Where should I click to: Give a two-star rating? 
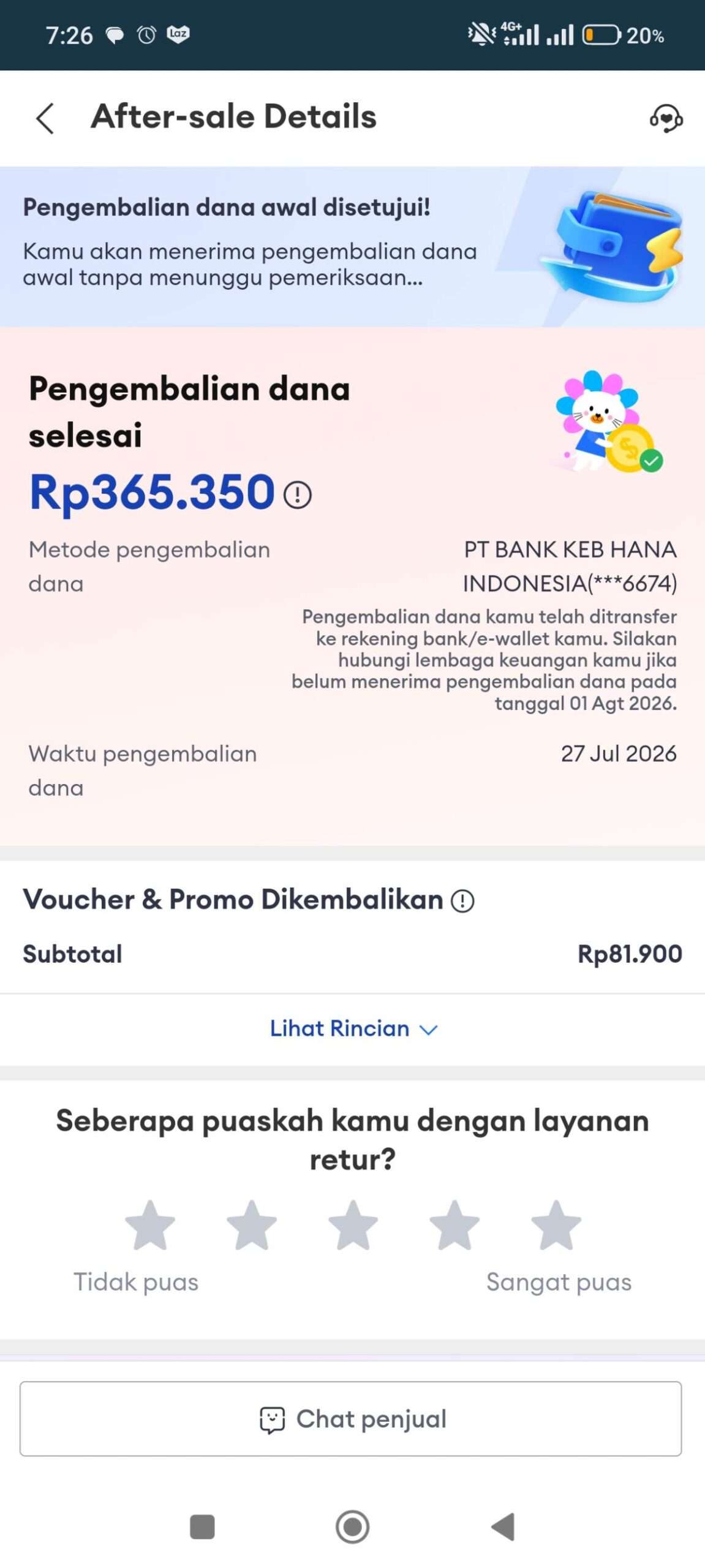pyautogui.click(x=252, y=1224)
